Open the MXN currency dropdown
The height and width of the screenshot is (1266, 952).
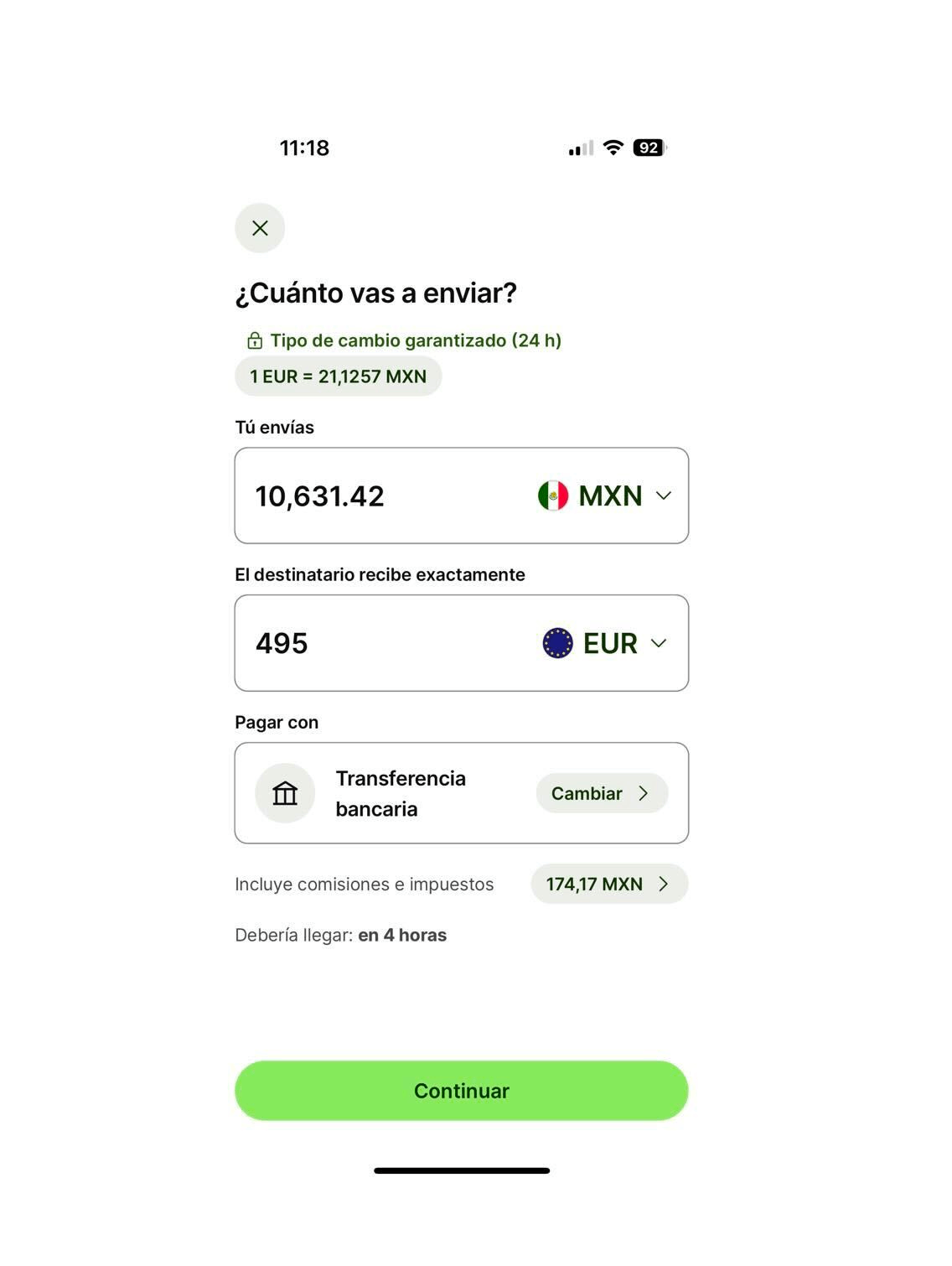click(x=665, y=496)
